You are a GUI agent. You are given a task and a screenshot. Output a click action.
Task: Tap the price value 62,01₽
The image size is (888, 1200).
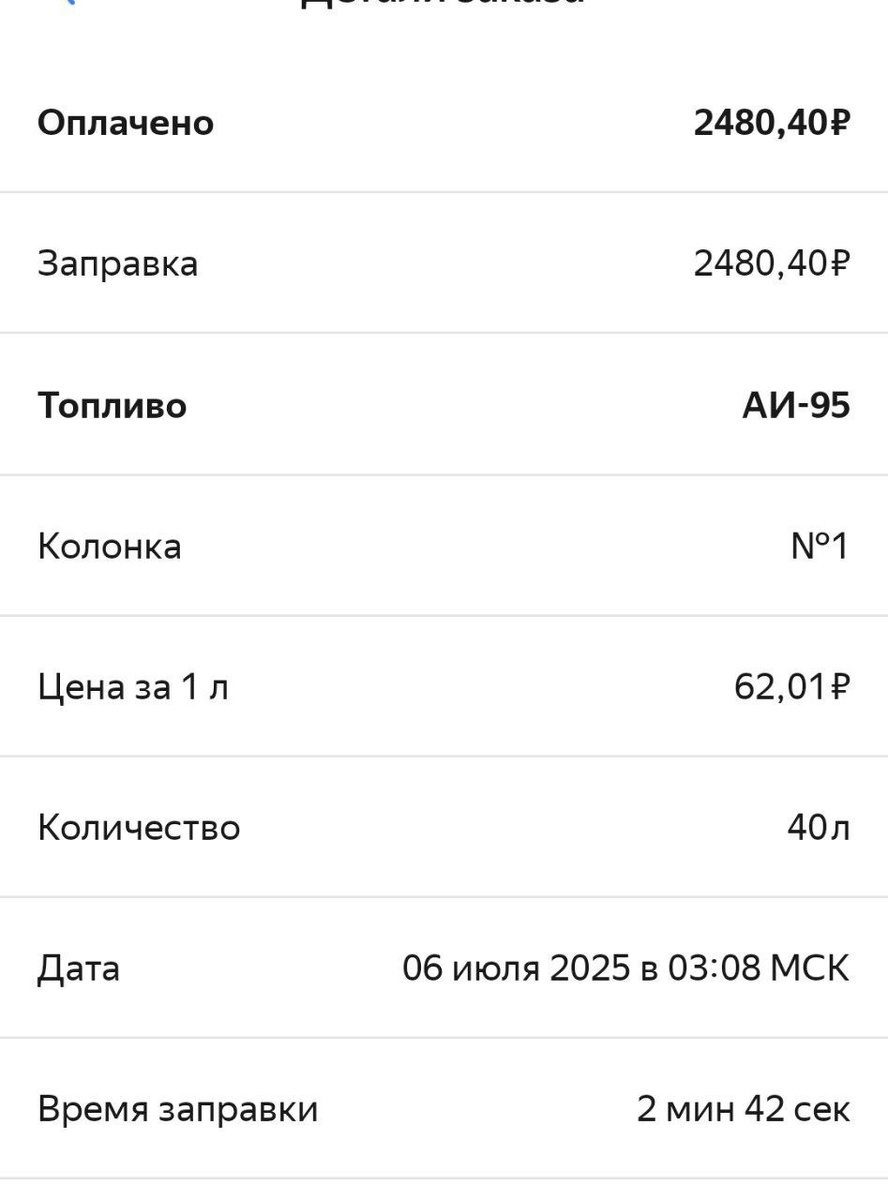point(793,687)
